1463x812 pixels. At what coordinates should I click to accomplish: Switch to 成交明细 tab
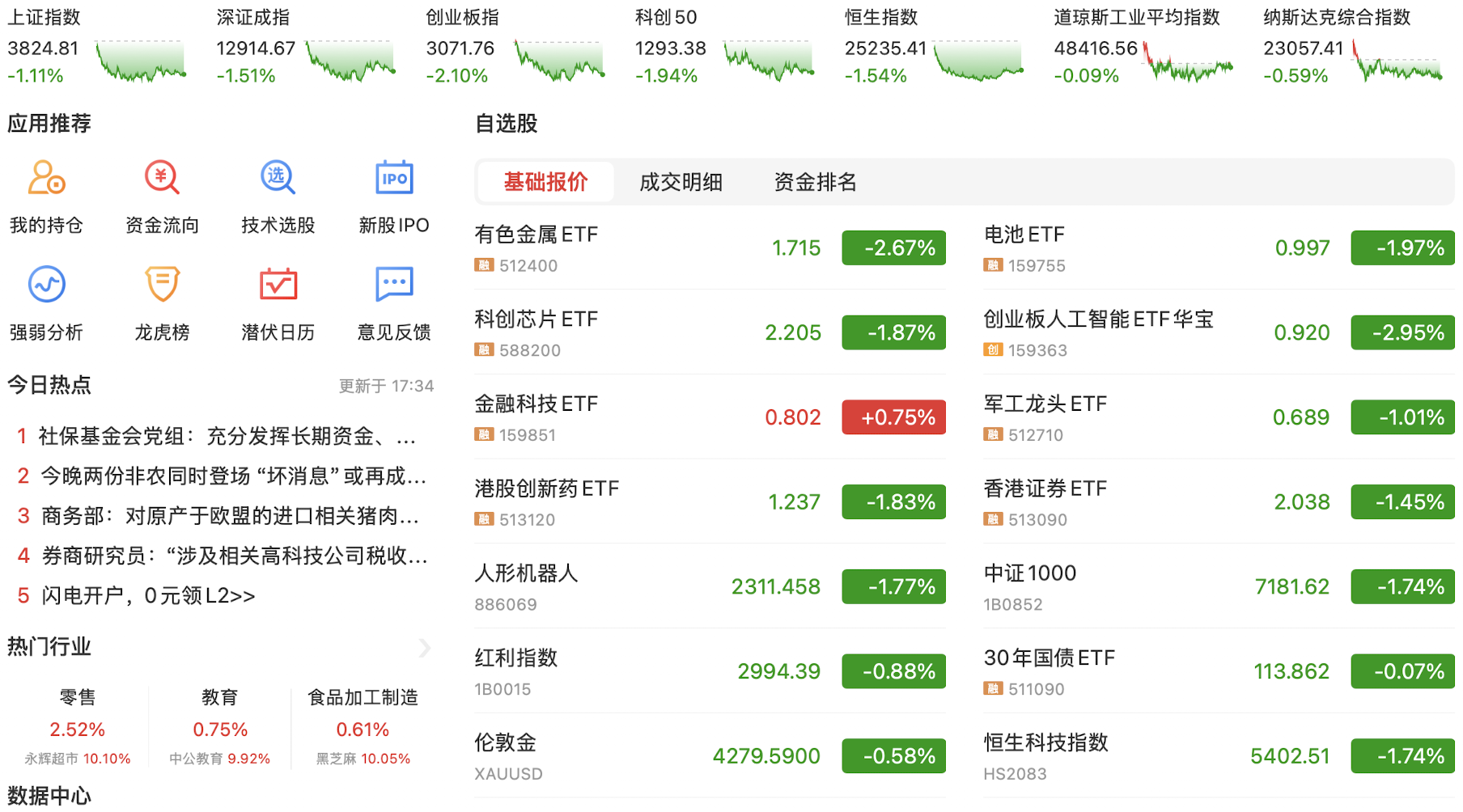point(681,182)
